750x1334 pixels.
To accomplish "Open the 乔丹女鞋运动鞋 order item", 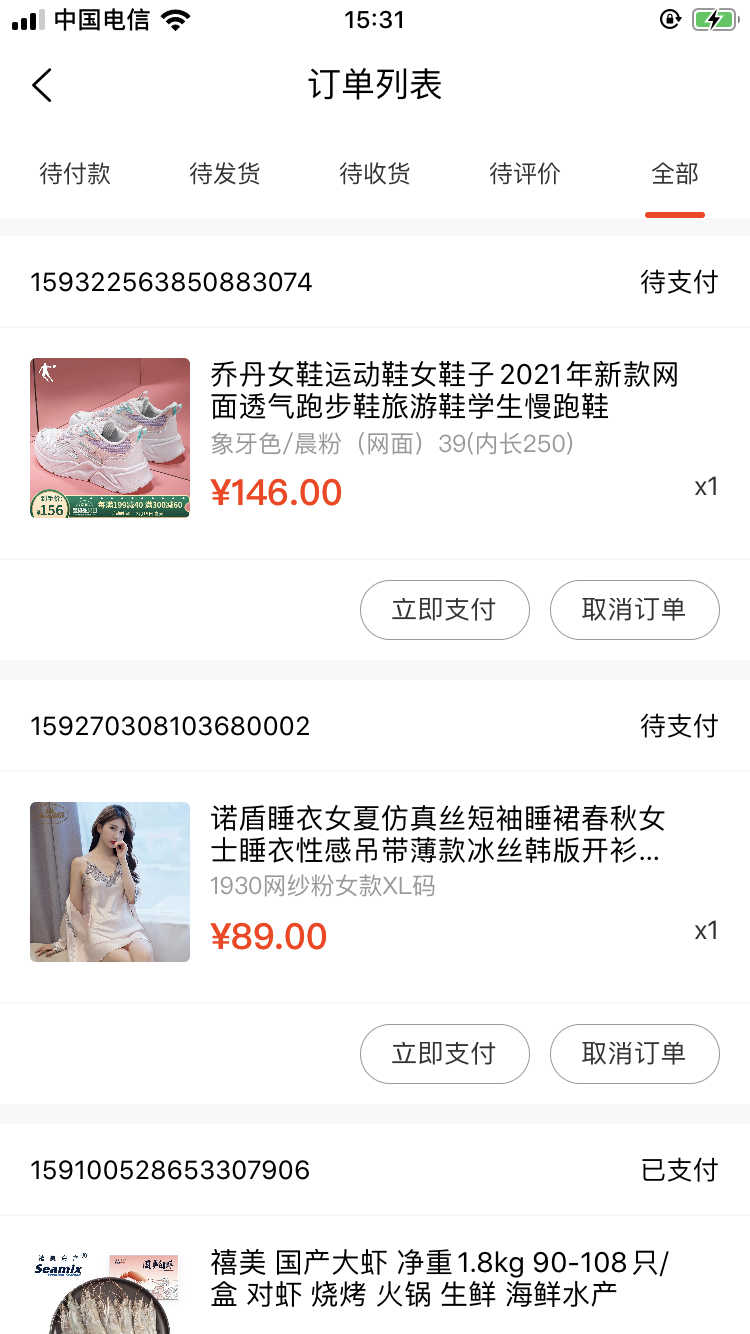I will pos(444,392).
